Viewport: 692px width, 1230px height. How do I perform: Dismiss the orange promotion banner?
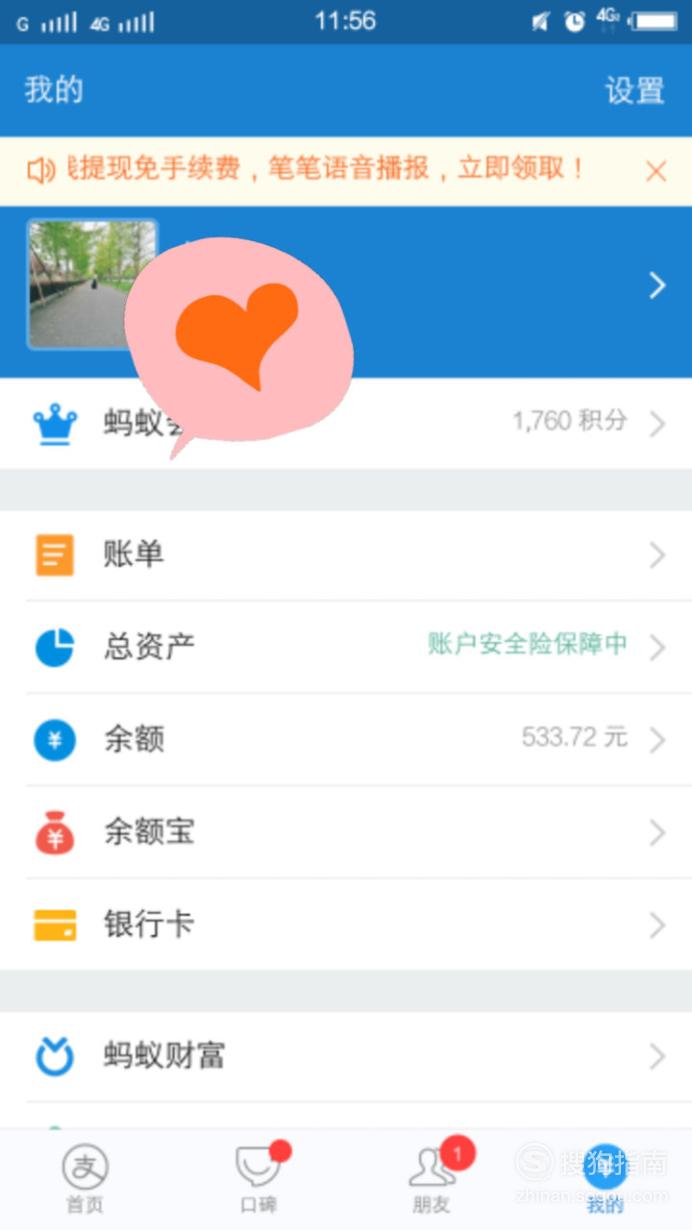point(656,171)
